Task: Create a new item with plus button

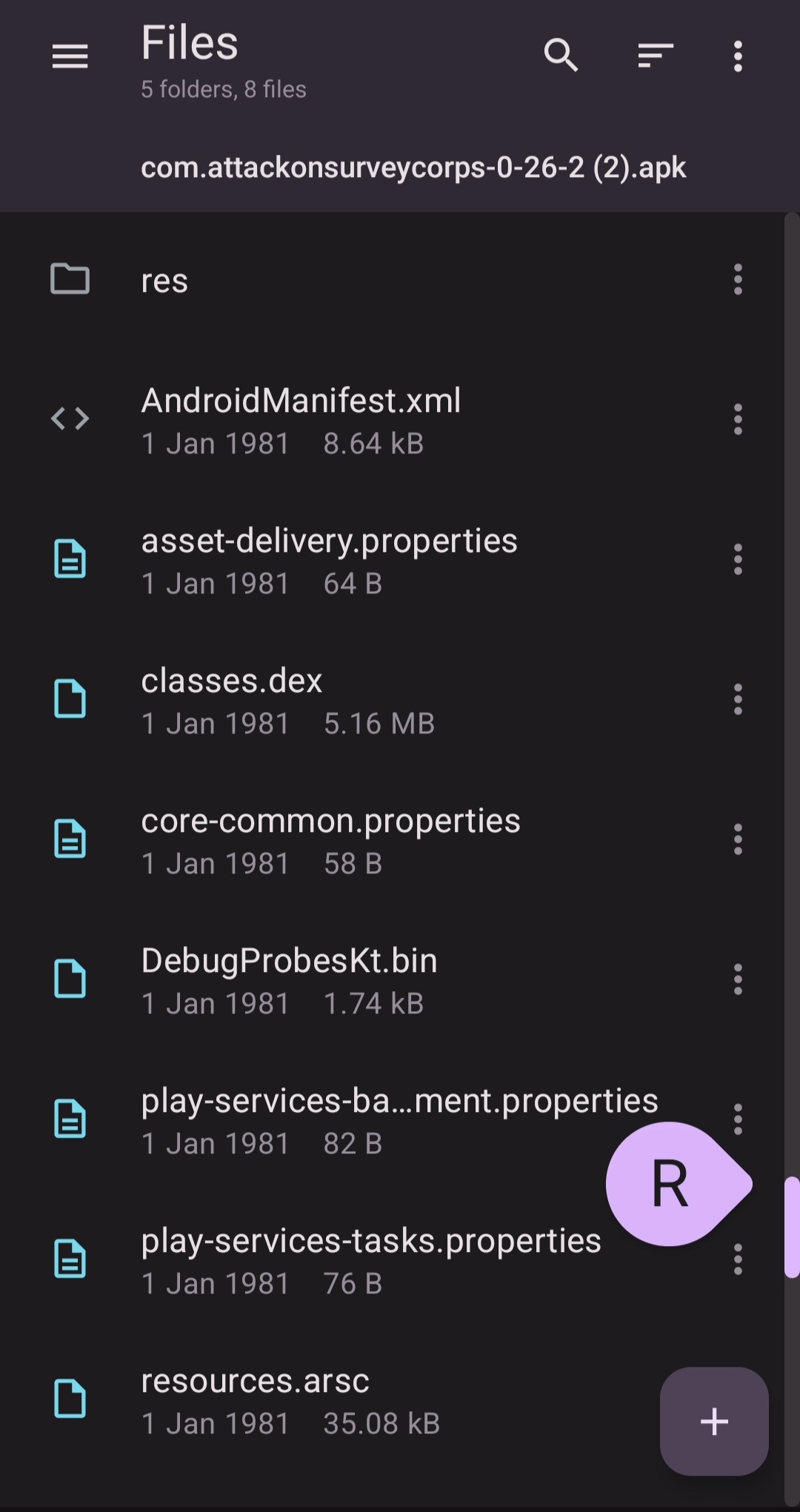Action: tap(714, 1421)
